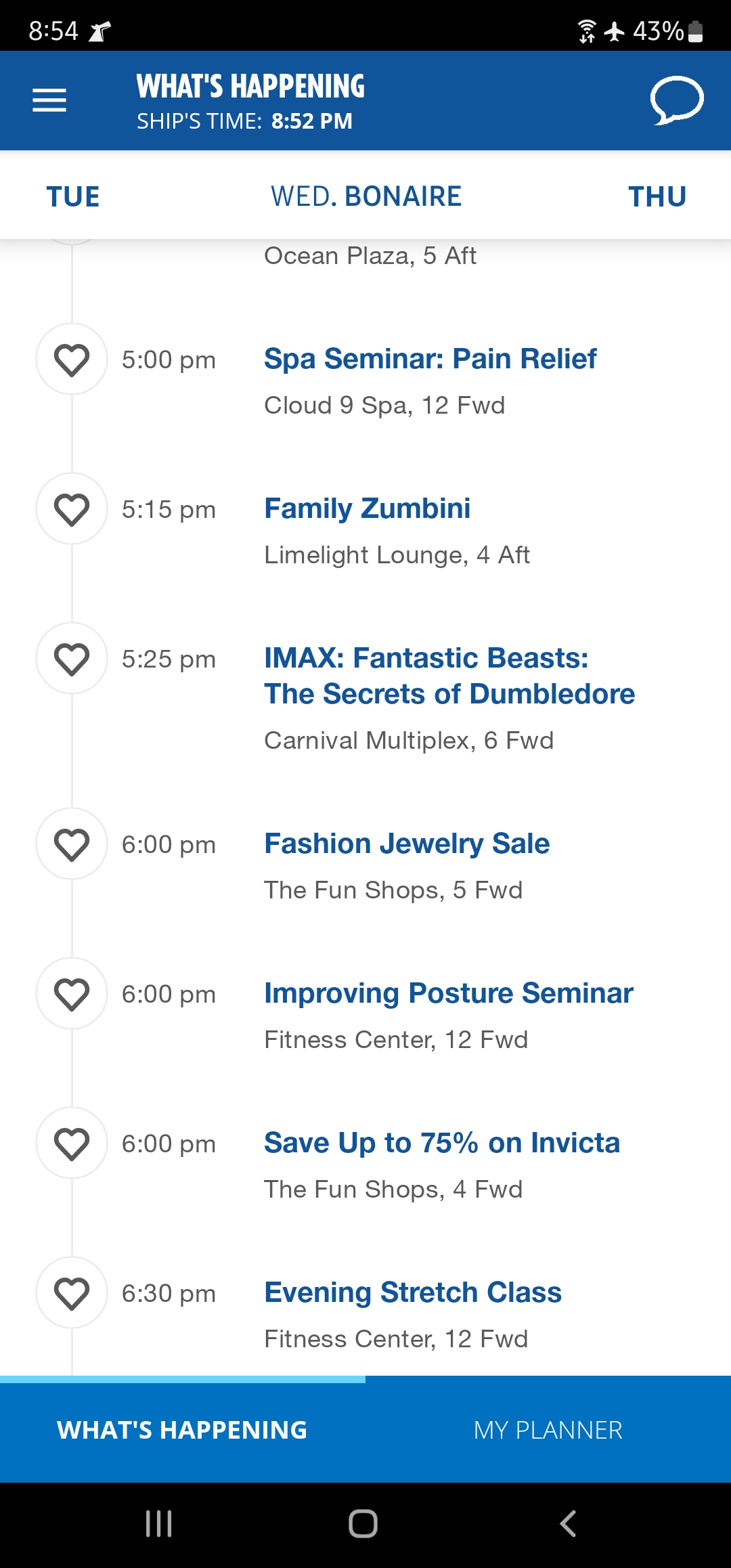Open the hamburger navigation menu
The image size is (731, 1568).
pos(49,100)
